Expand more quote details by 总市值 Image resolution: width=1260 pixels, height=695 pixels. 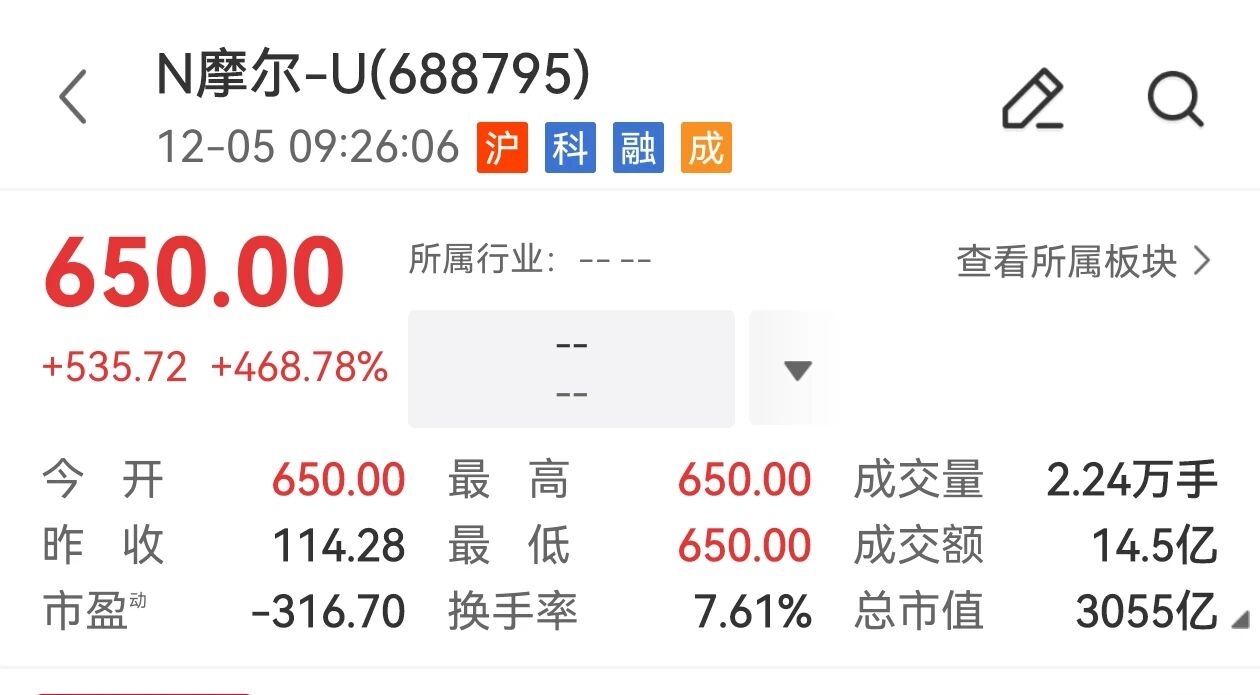coord(1239,619)
